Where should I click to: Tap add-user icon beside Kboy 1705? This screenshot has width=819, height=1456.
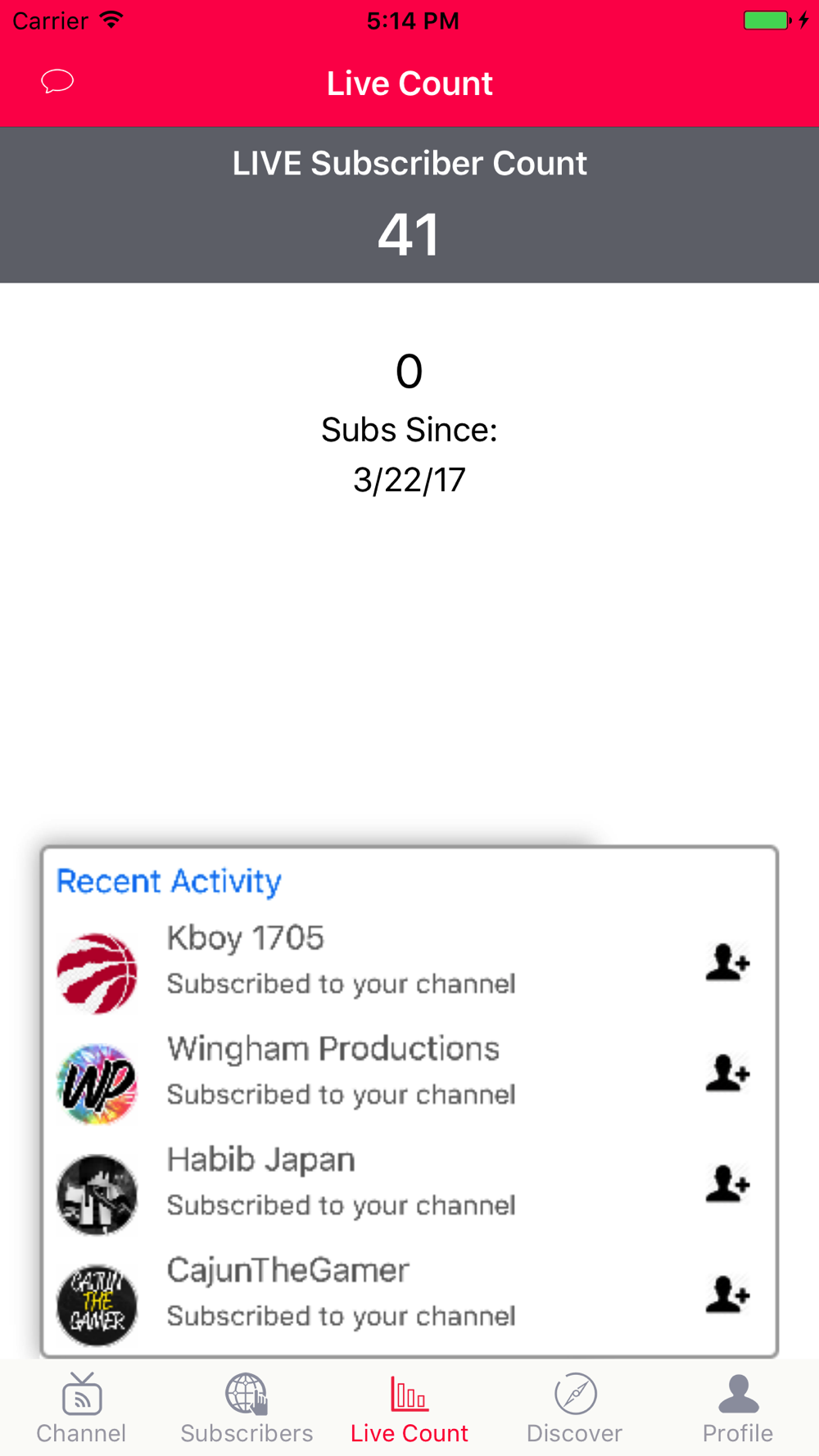point(727,962)
